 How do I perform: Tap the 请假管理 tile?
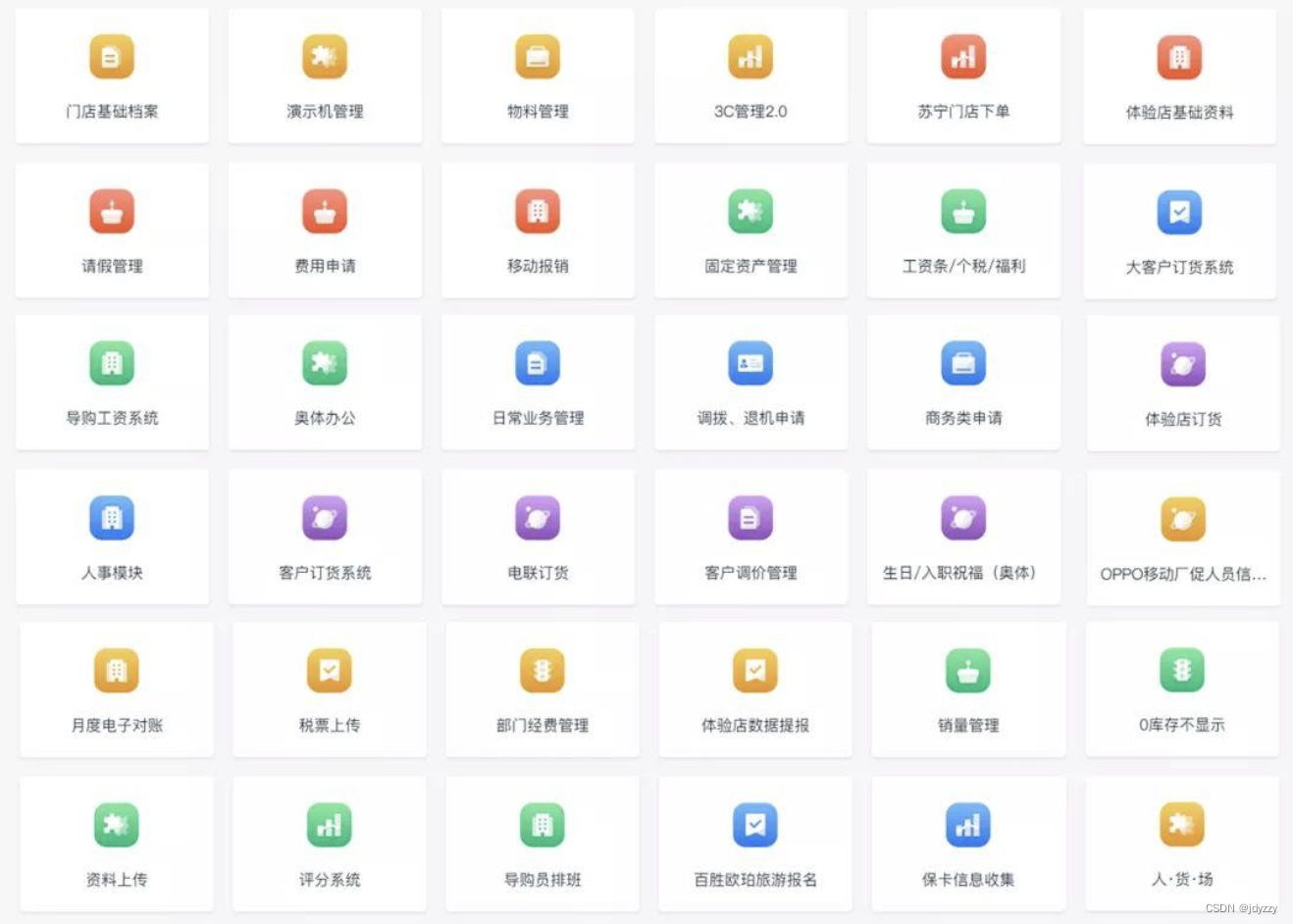pyautogui.click(x=112, y=231)
